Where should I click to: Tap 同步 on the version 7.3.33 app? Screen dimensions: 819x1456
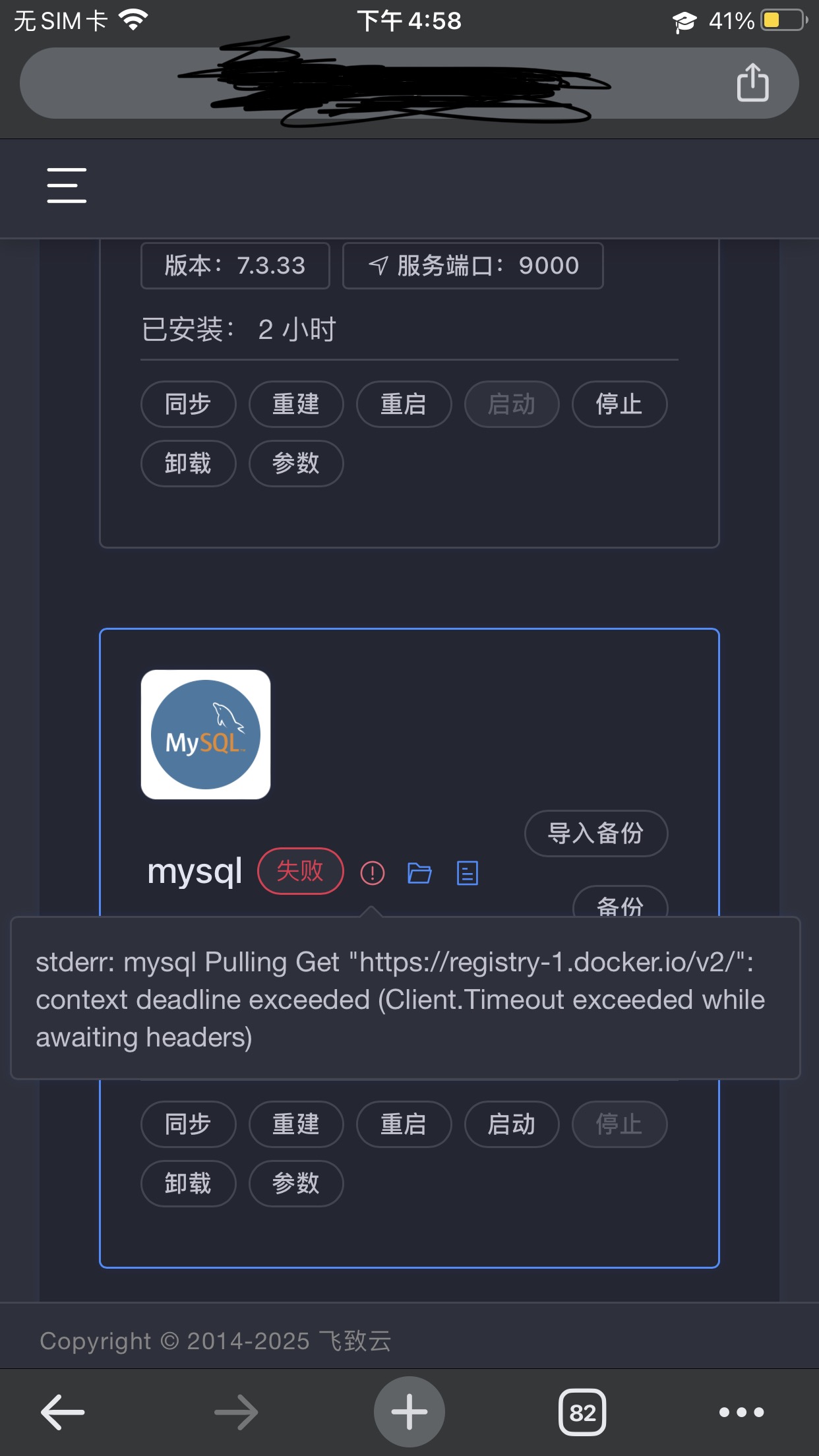(188, 404)
